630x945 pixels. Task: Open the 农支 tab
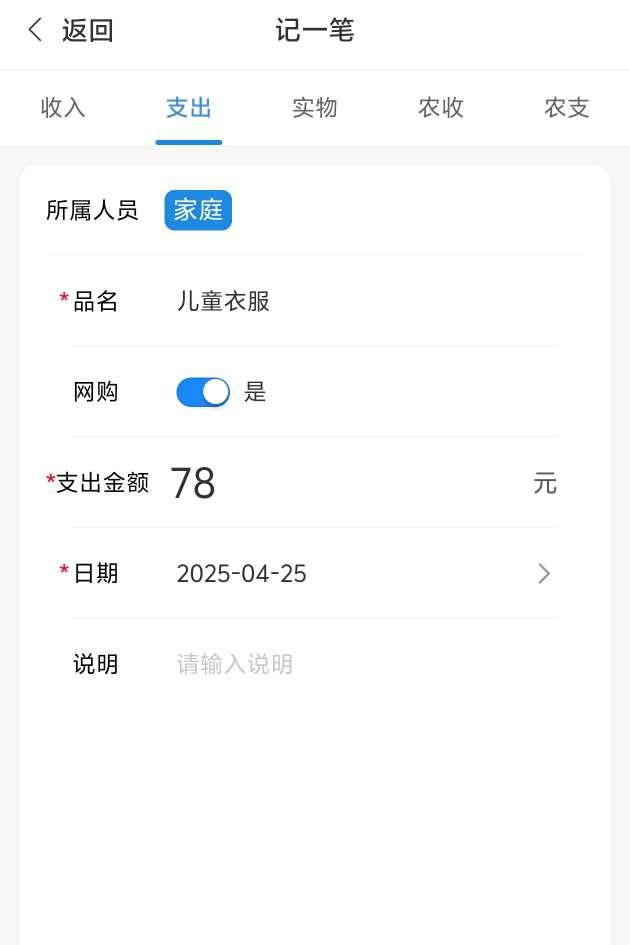point(567,108)
